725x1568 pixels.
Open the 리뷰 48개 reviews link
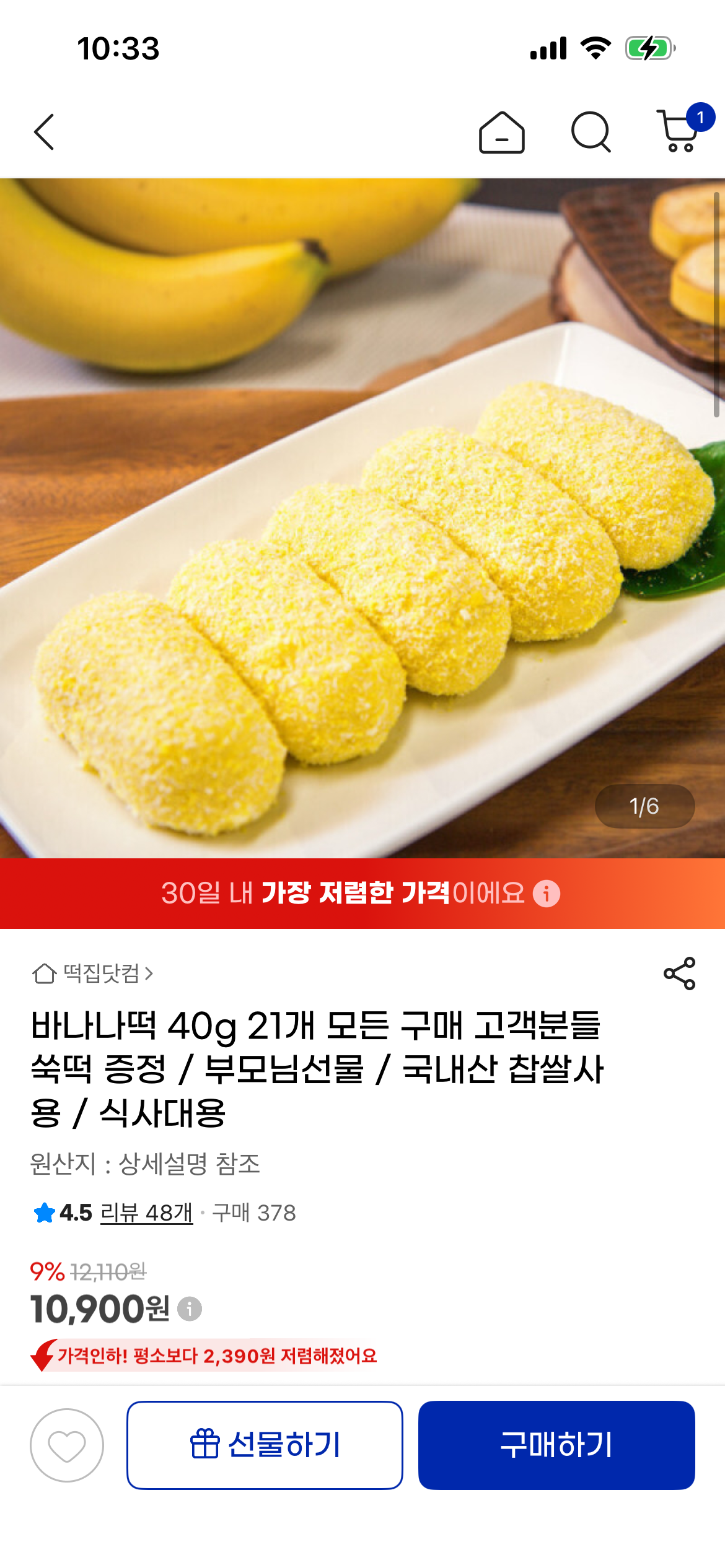click(x=146, y=1213)
